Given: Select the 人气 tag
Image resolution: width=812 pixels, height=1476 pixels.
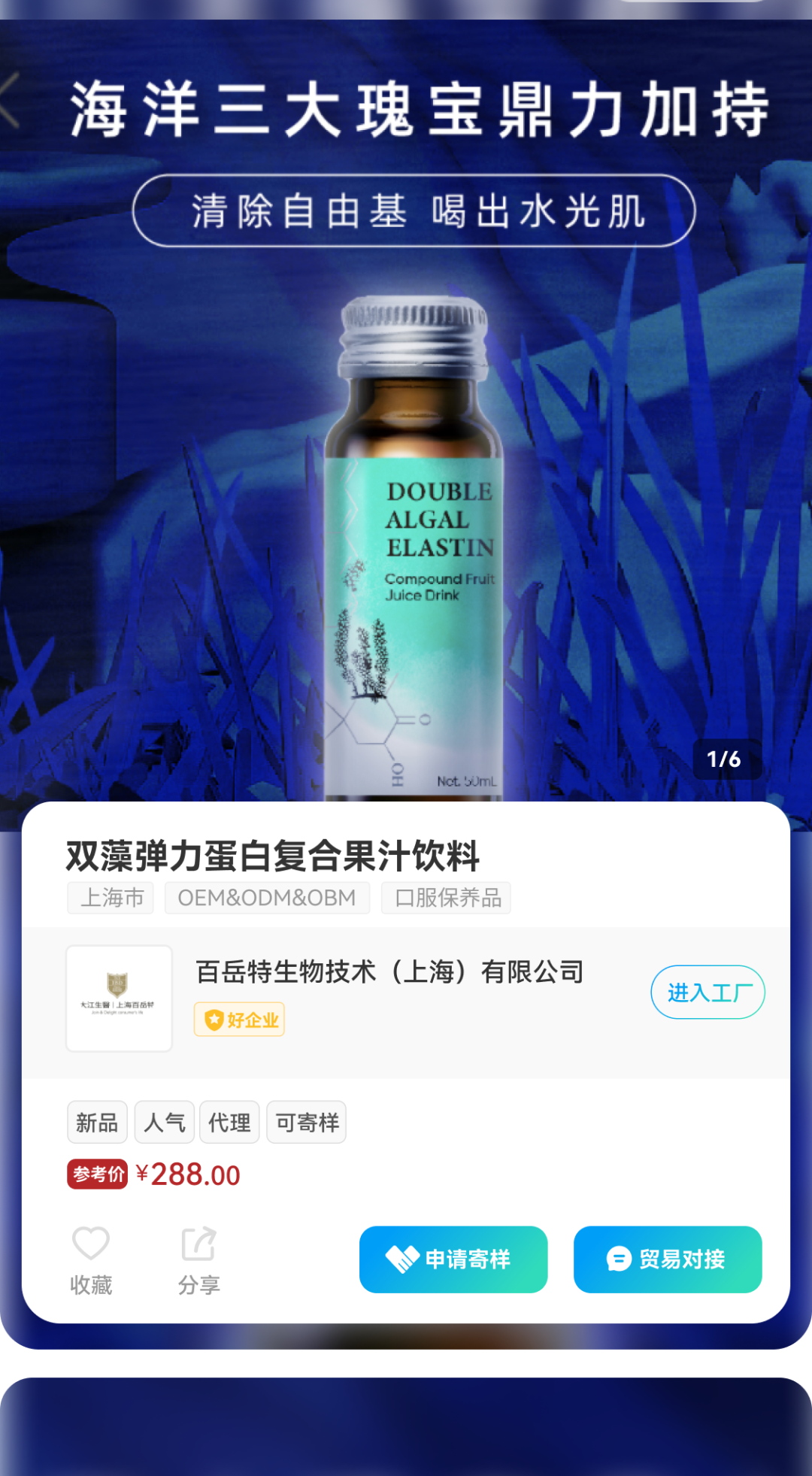Looking at the screenshot, I should [164, 1122].
